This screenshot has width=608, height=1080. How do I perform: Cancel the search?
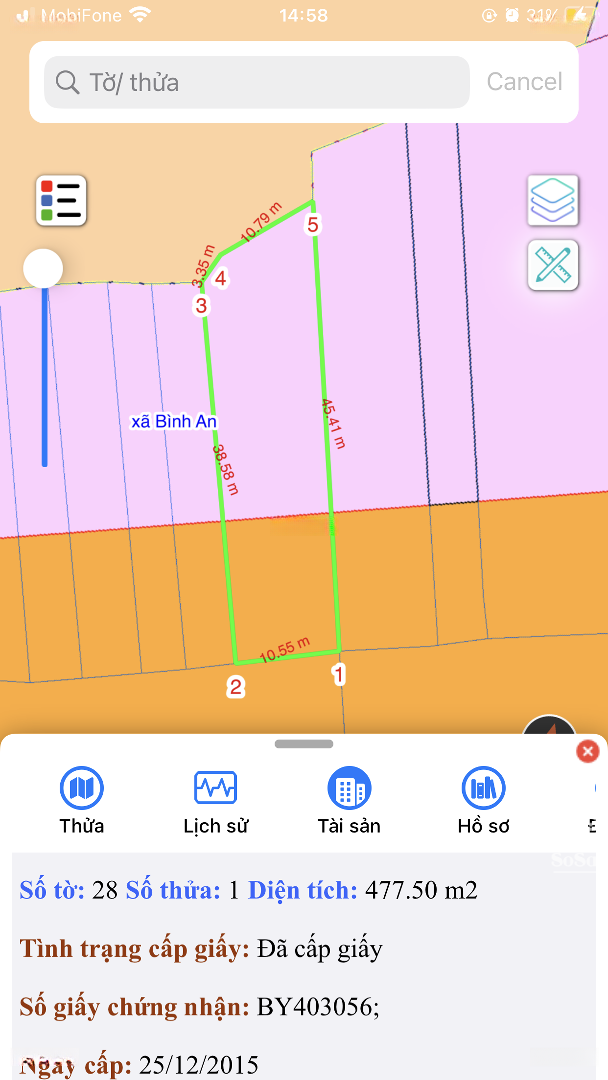click(x=524, y=82)
